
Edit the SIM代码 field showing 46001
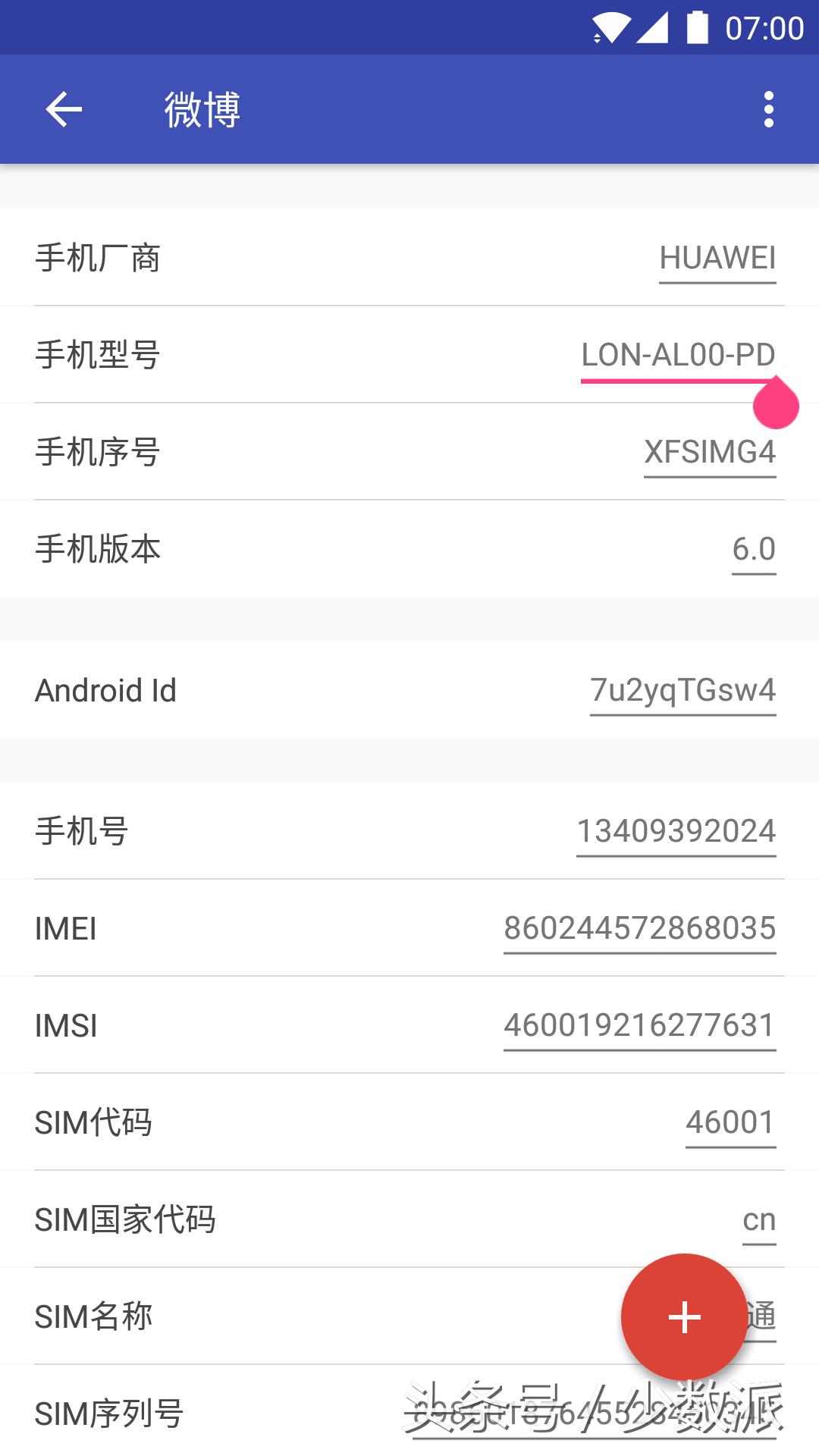(730, 1122)
